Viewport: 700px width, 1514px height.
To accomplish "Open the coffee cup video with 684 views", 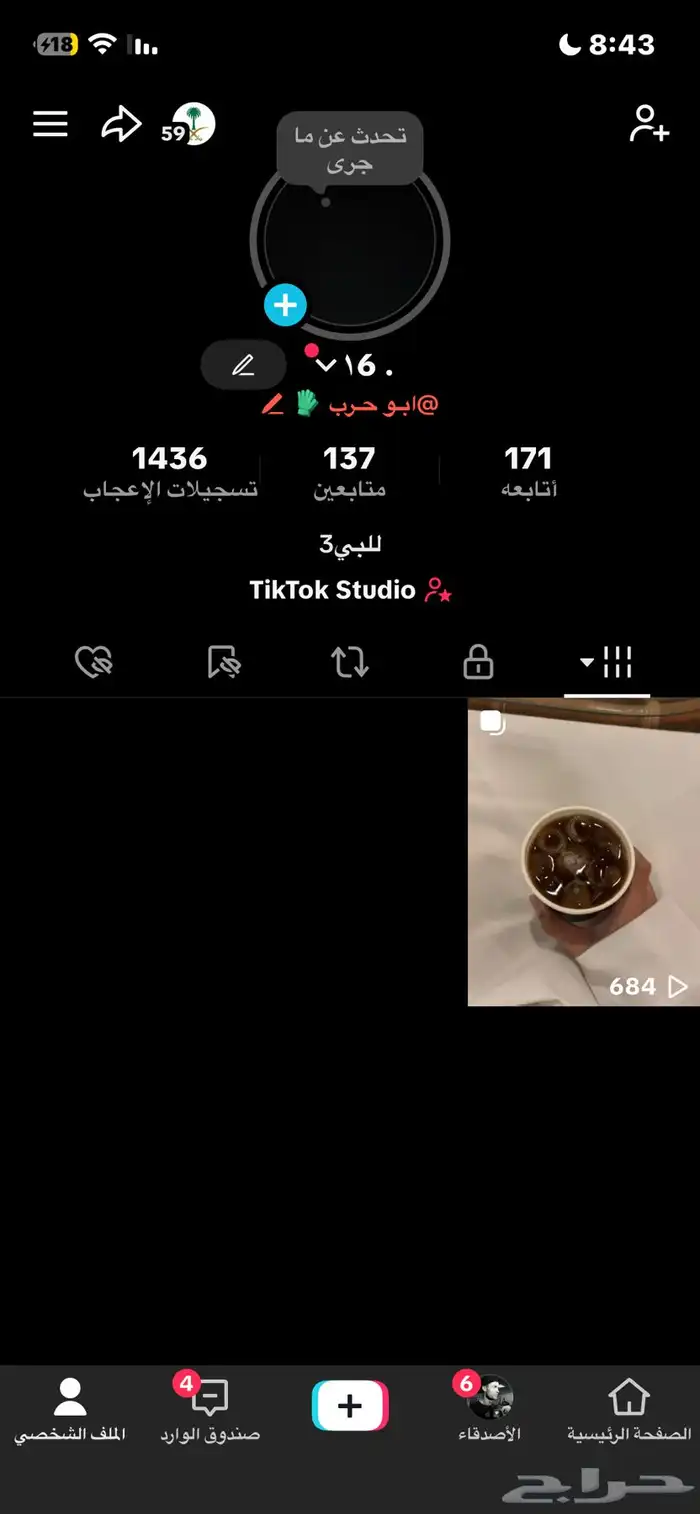I will (x=583, y=851).
